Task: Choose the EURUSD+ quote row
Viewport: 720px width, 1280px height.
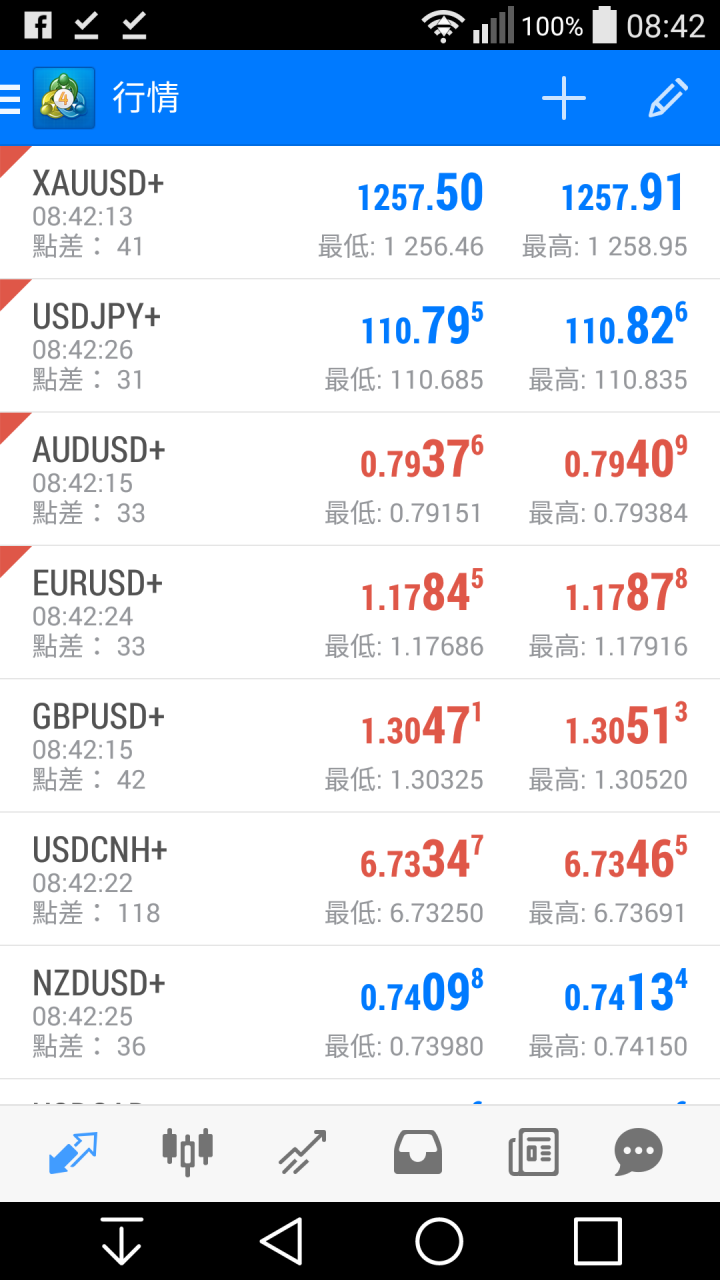Action: point(360,612)
